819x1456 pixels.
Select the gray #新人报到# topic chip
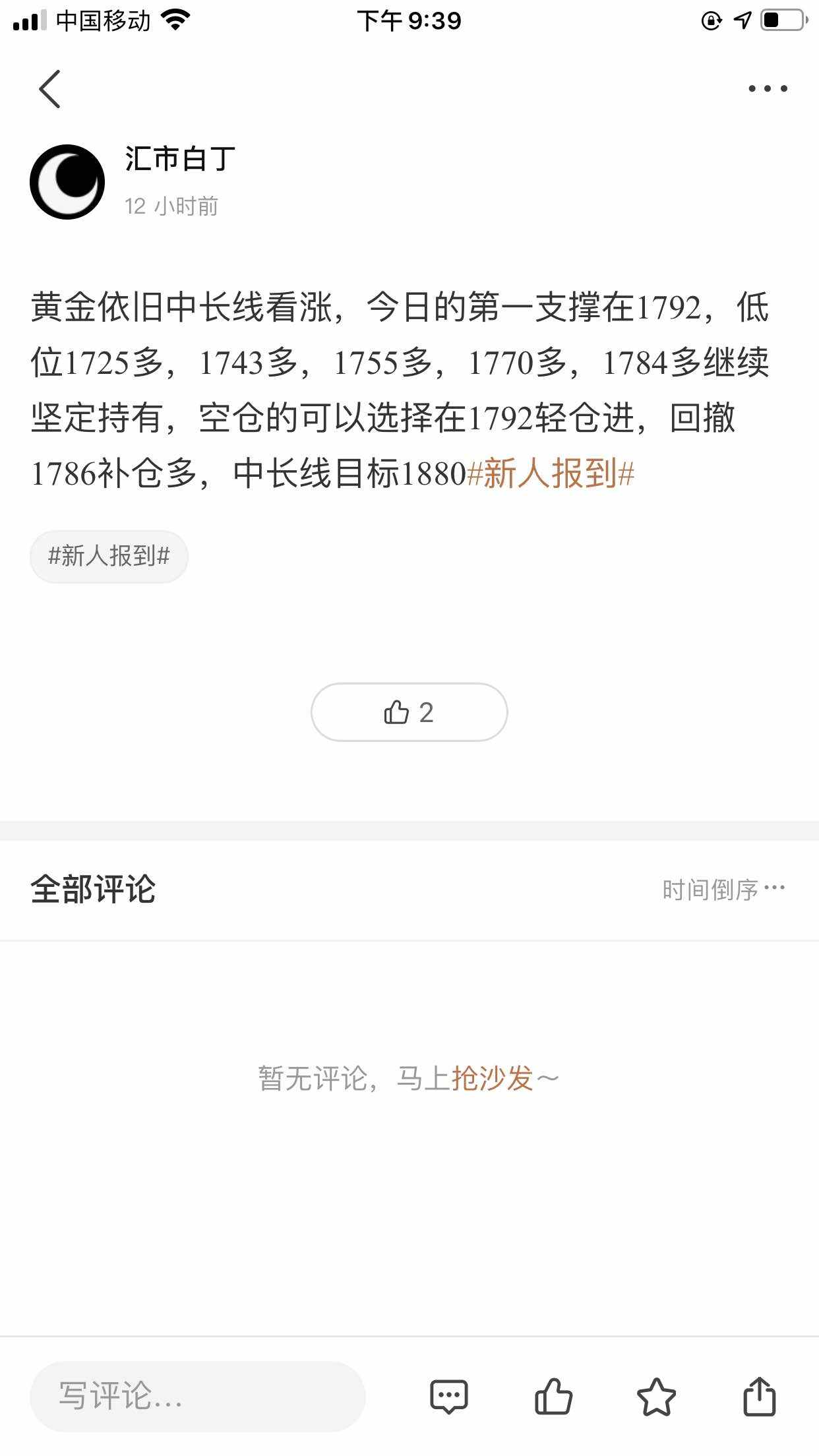pos(109,557)
